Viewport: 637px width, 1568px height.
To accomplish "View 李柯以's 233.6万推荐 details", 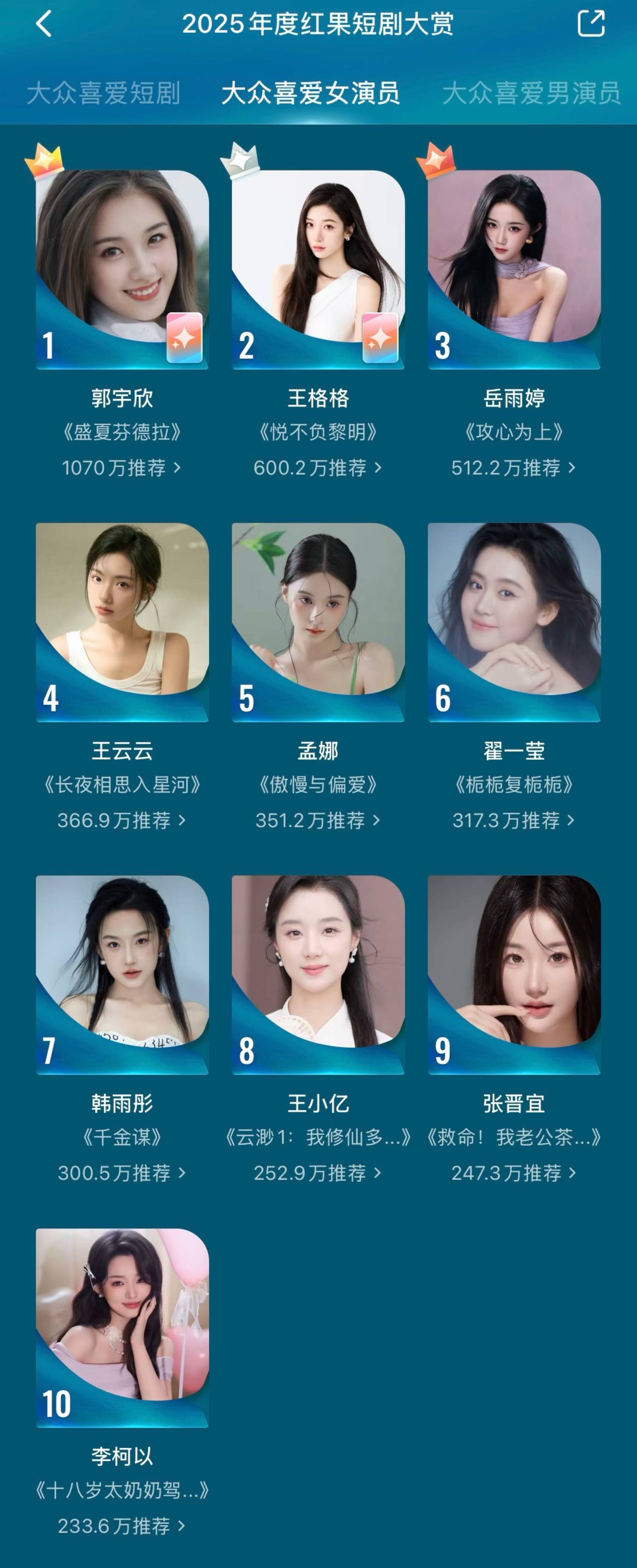I will click(121, 1526).
